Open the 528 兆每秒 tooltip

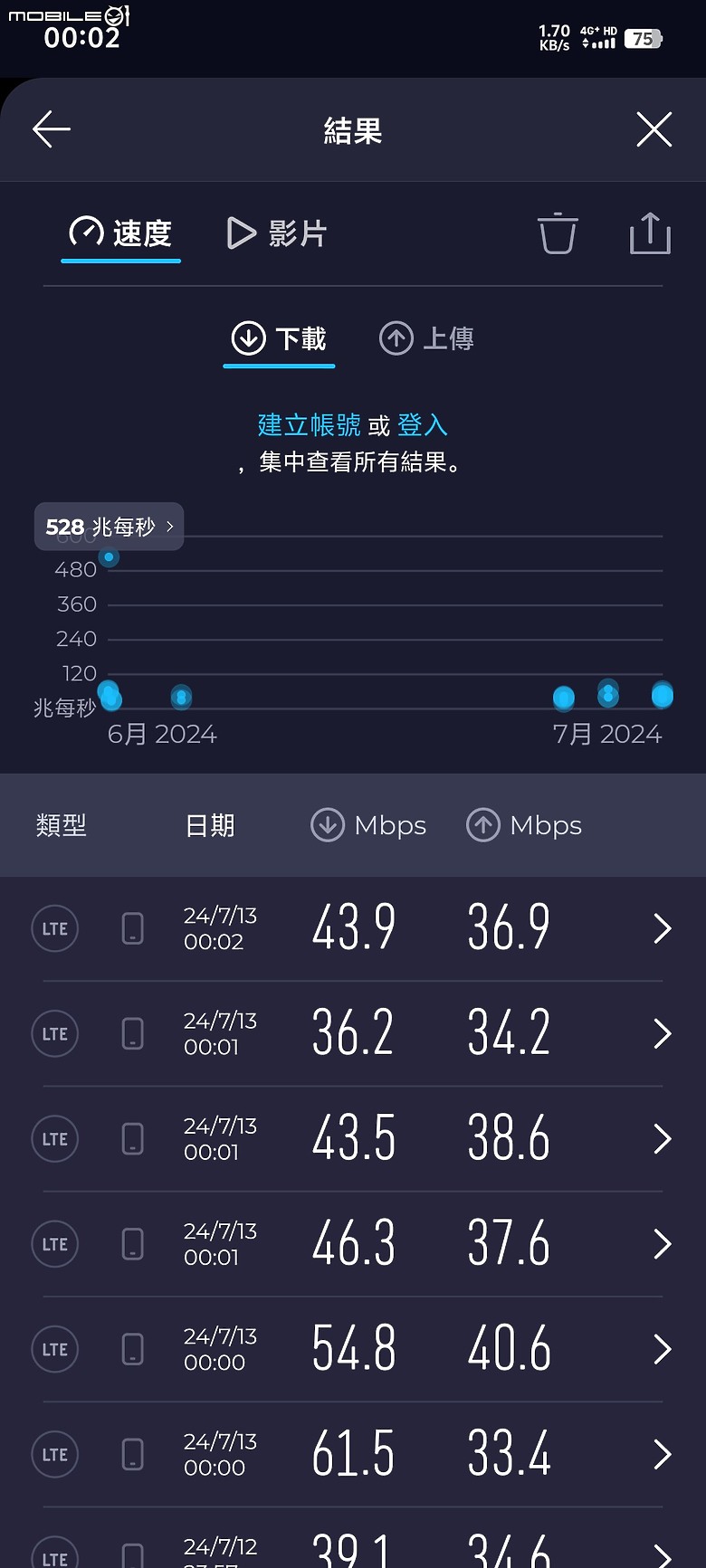coord(110,527)
